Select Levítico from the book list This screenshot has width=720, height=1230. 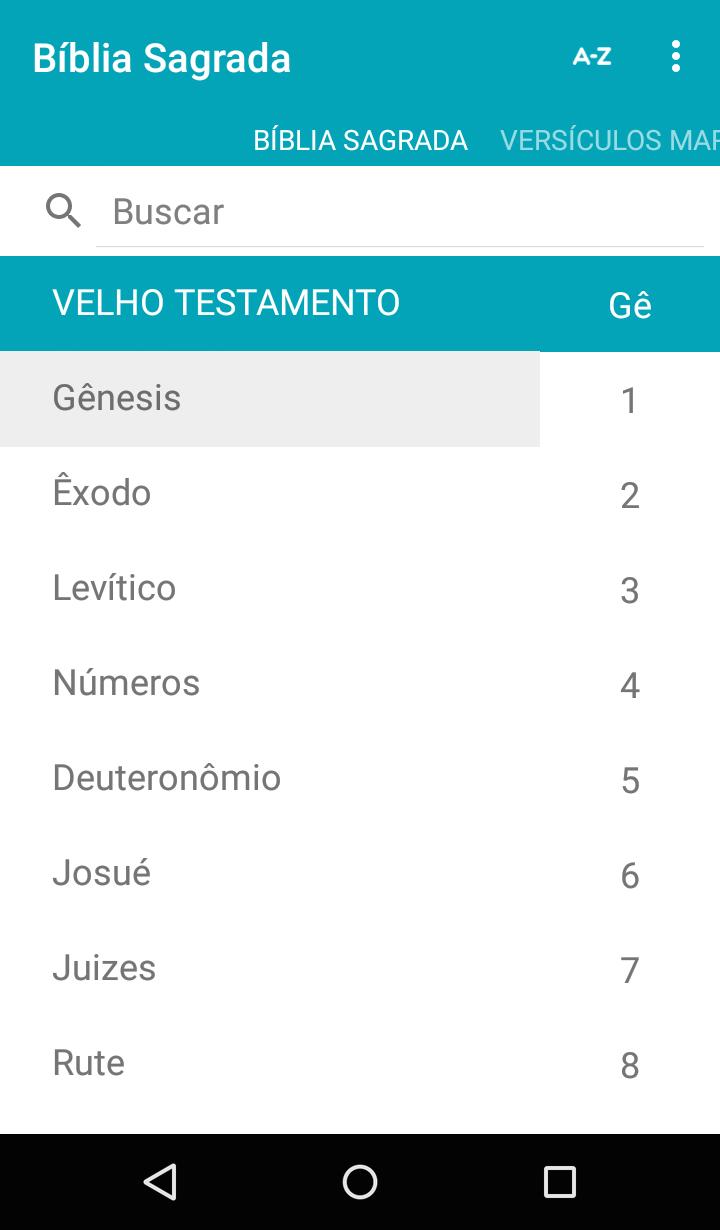270,588
